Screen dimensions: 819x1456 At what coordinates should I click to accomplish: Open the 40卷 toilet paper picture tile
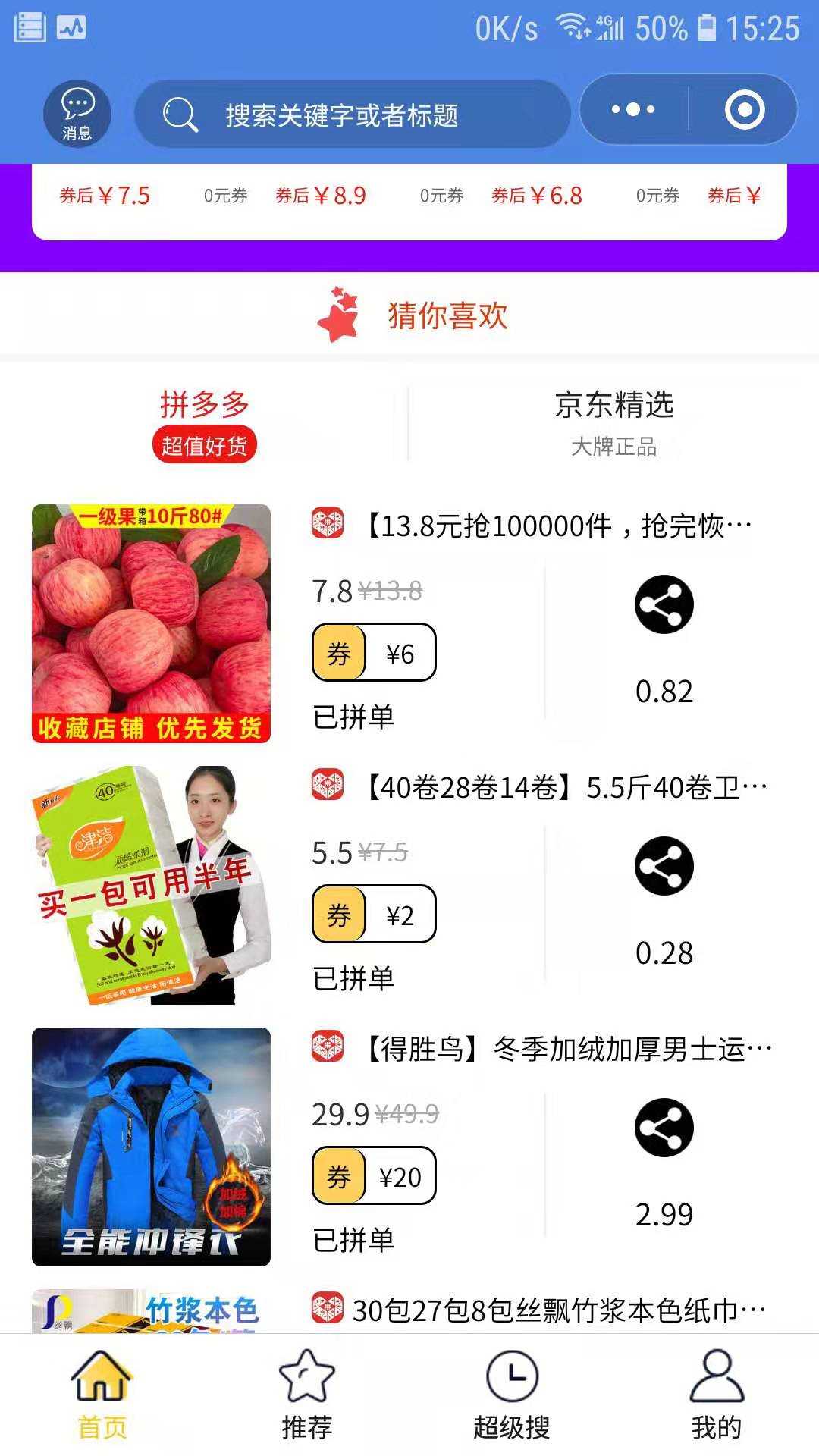point(151,885)
